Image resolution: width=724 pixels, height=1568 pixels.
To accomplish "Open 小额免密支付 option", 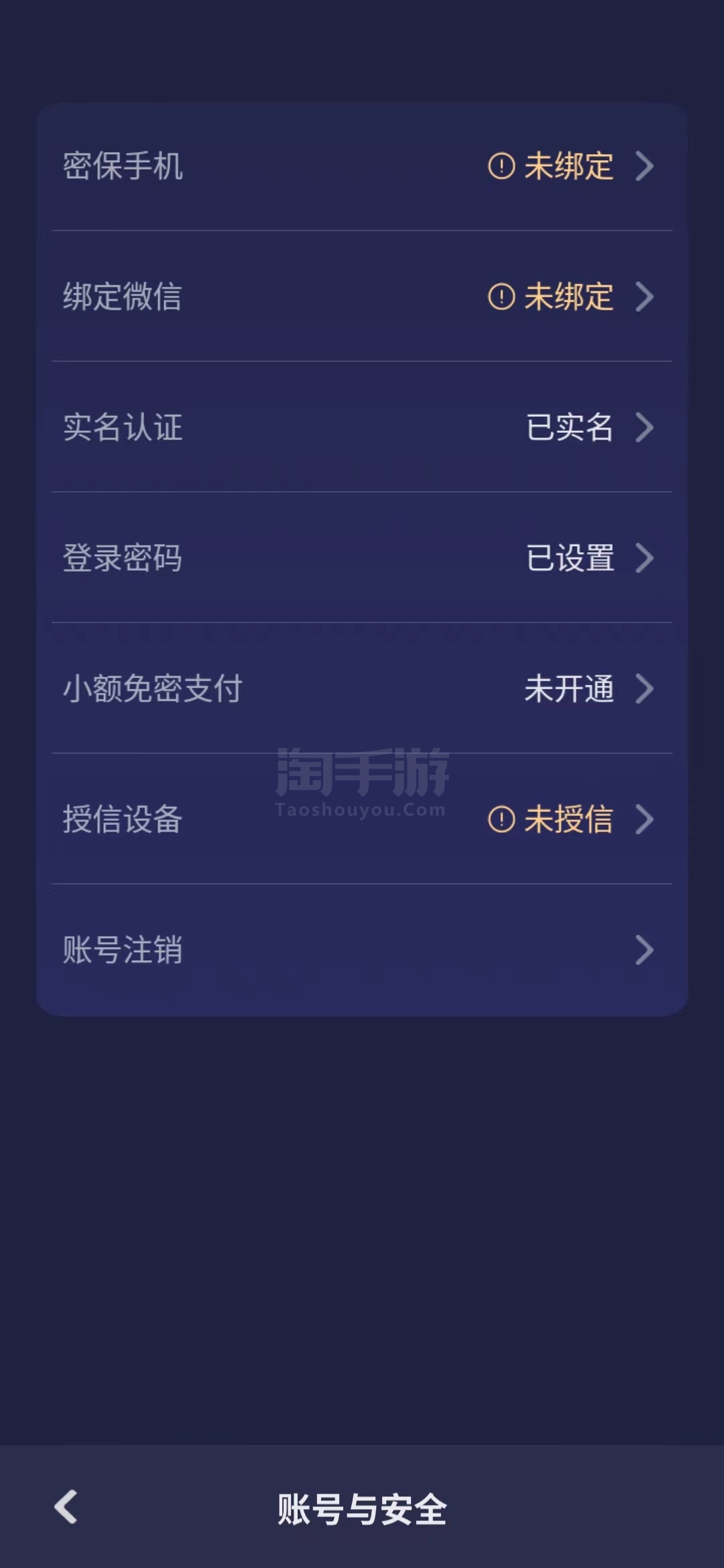I will [362, 688].
